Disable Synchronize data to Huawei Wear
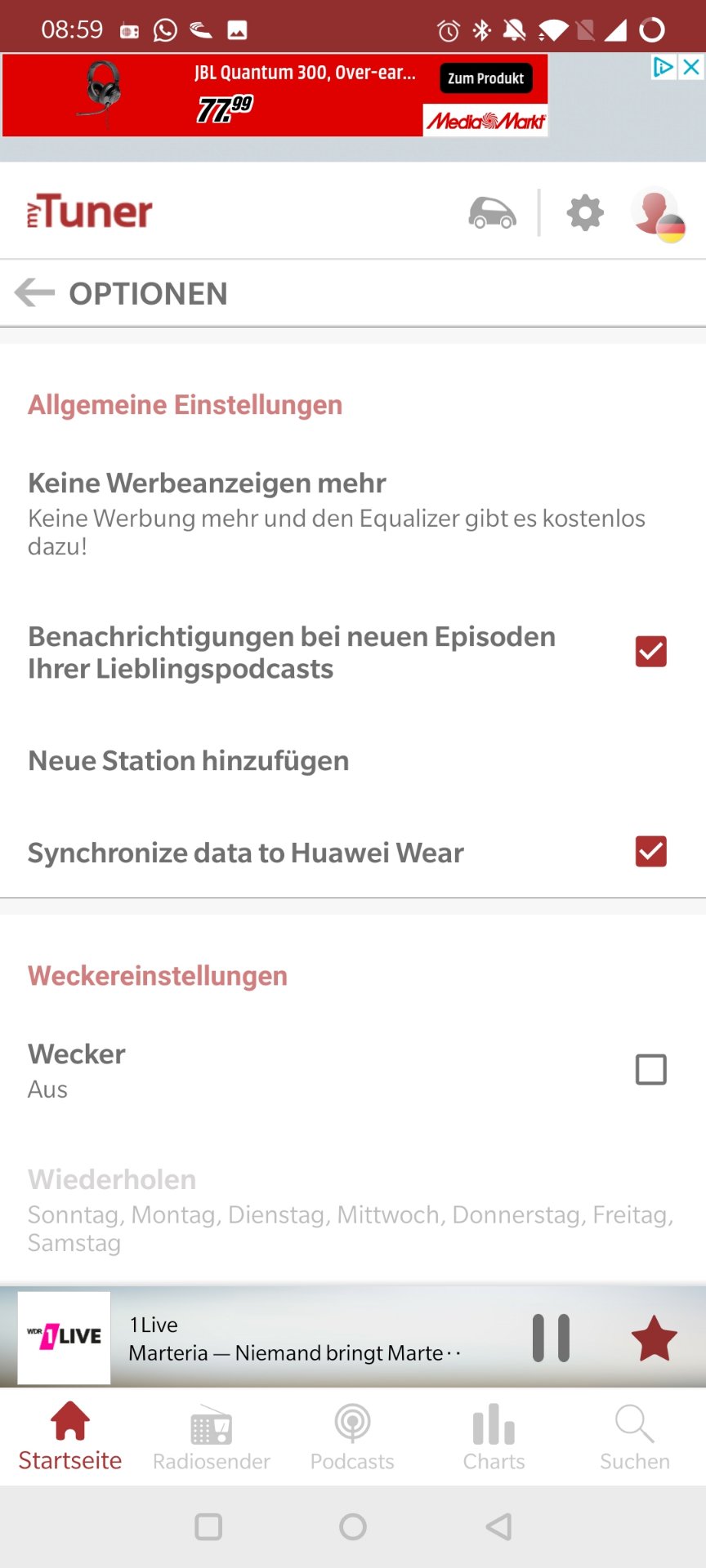The width and height of the screenshot is (706, 1568). 651,851
